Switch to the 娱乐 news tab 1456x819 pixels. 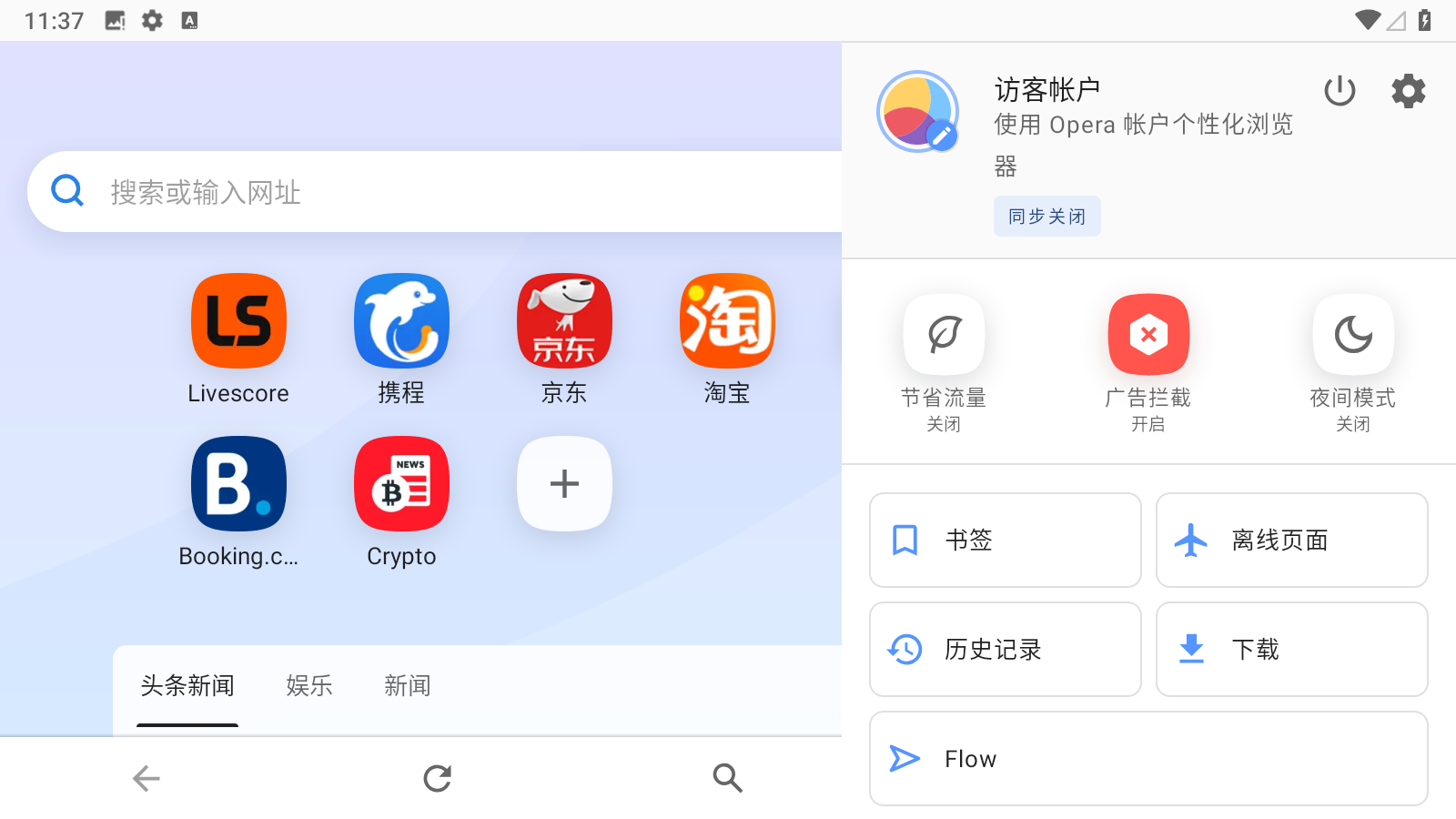pos(309,686)
